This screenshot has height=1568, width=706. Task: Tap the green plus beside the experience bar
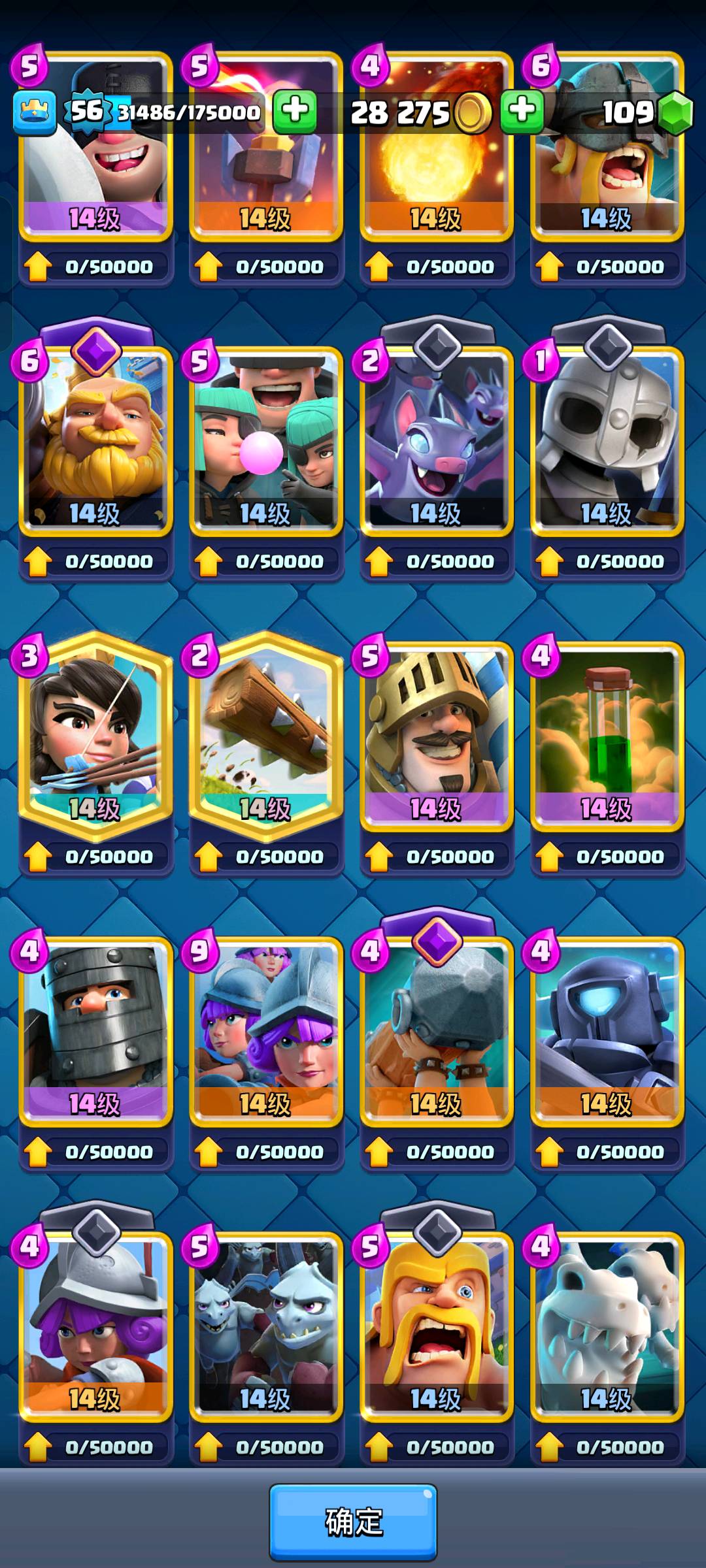295,111
